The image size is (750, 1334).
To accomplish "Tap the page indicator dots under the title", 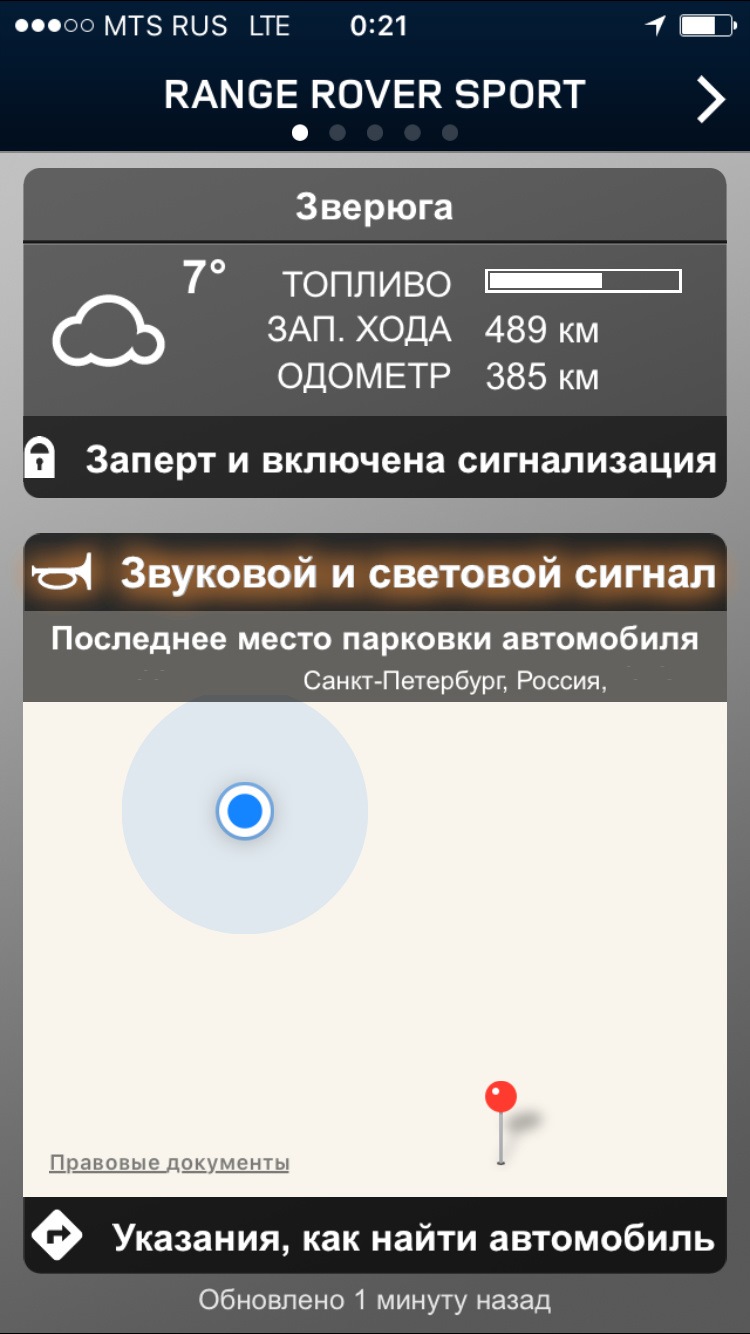I will tap(375, 133).
